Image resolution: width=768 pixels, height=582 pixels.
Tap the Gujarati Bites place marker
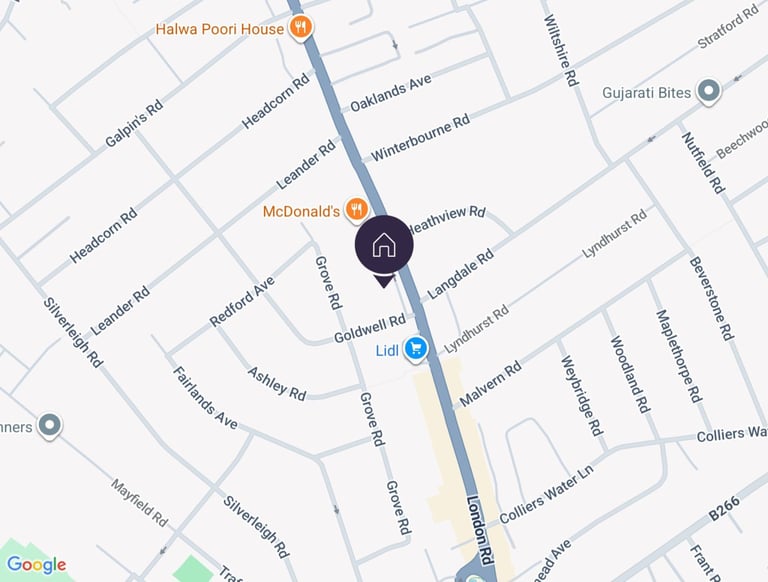pos(709,93)
